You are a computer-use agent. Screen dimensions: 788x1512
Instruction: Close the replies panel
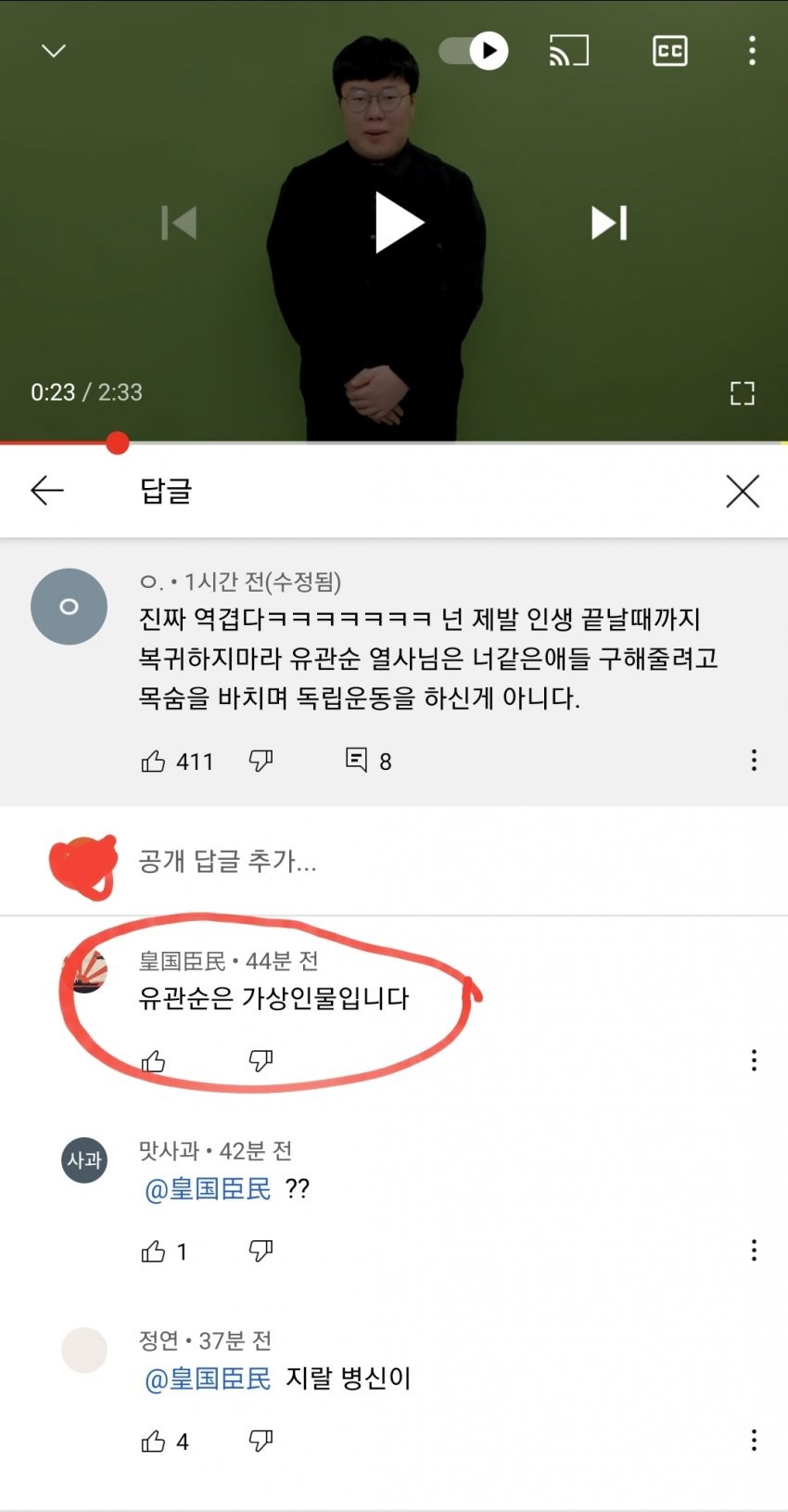coord(742,491)
